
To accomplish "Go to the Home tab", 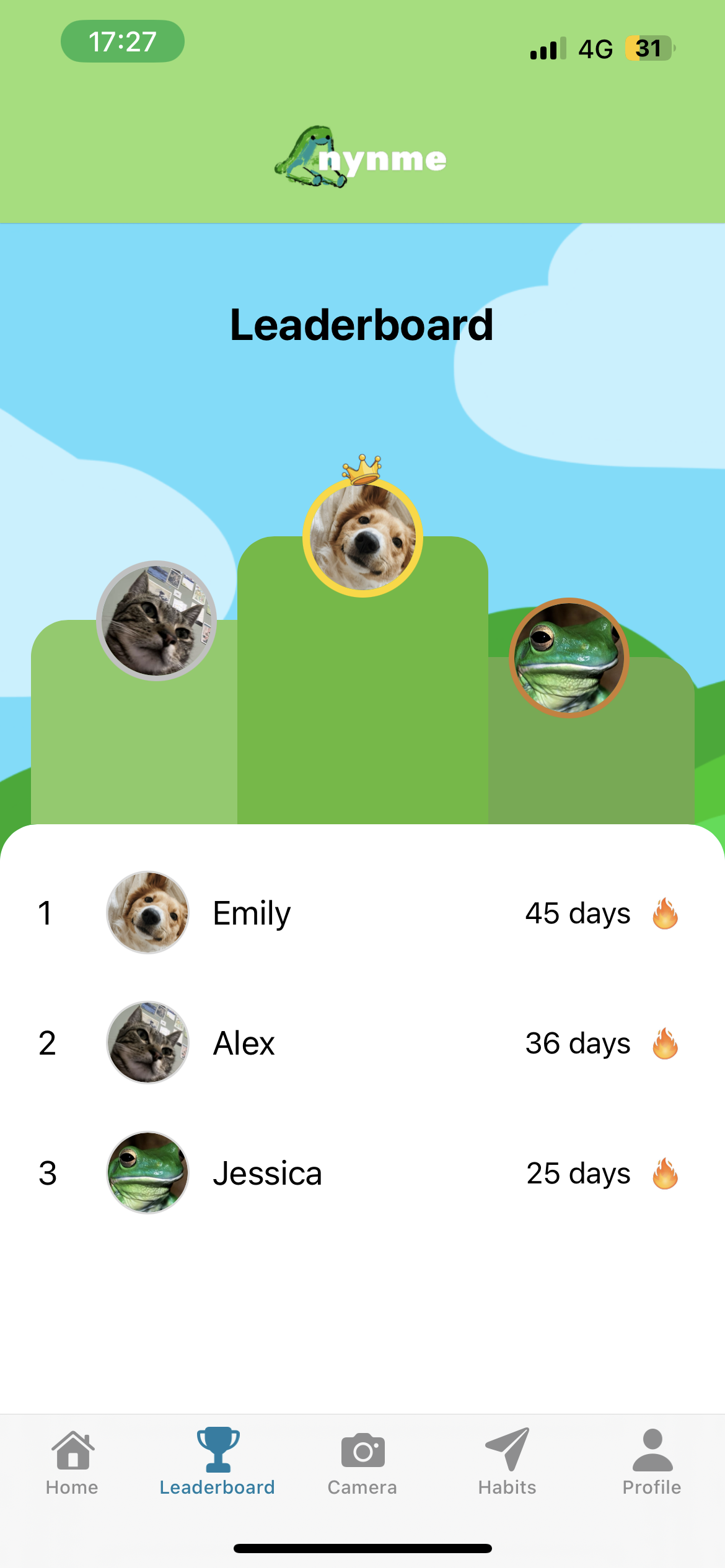I will (x=72, y=1461).
